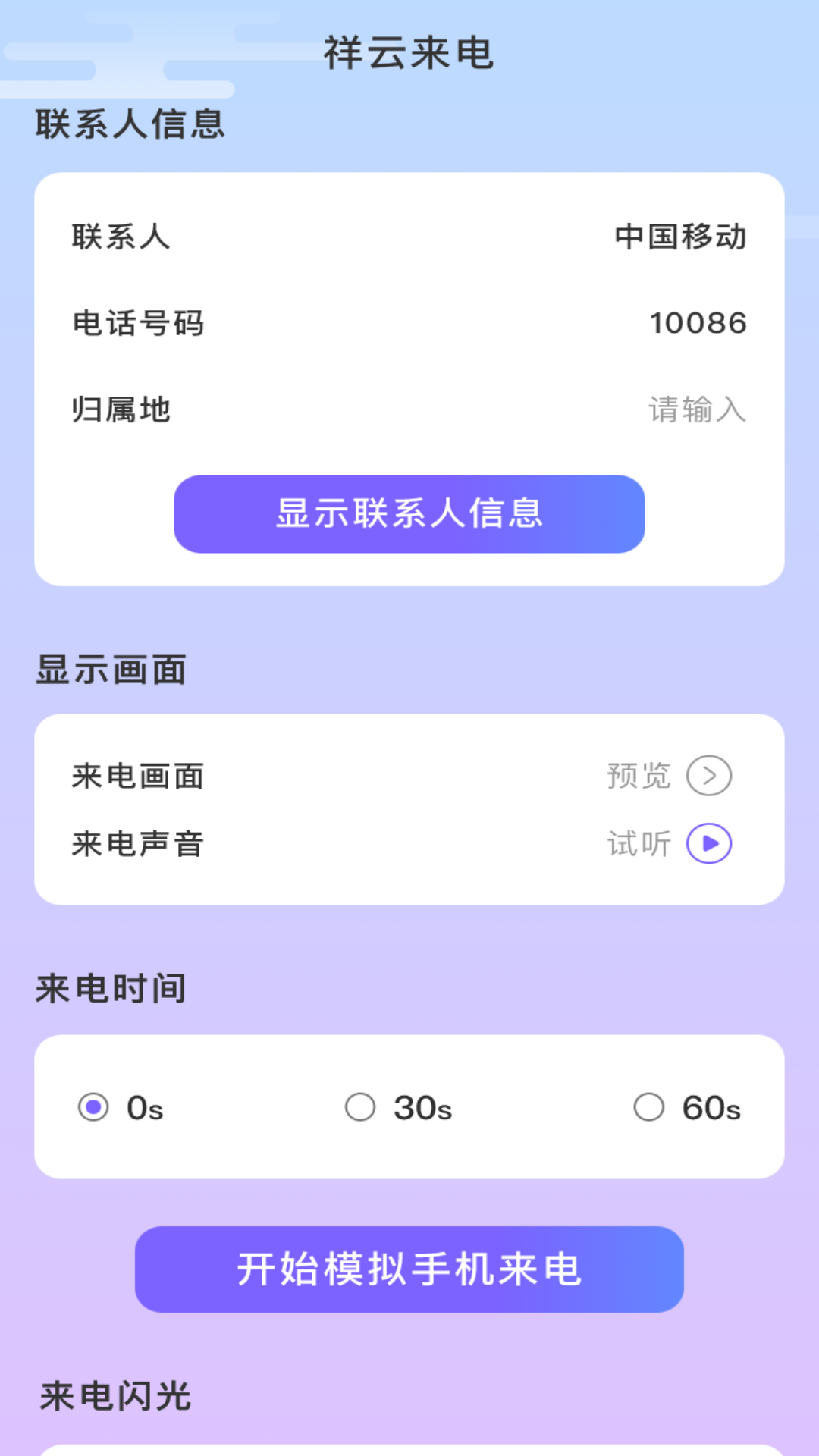
Task: Click the contact name 中国移动
Action: [680, 236]
